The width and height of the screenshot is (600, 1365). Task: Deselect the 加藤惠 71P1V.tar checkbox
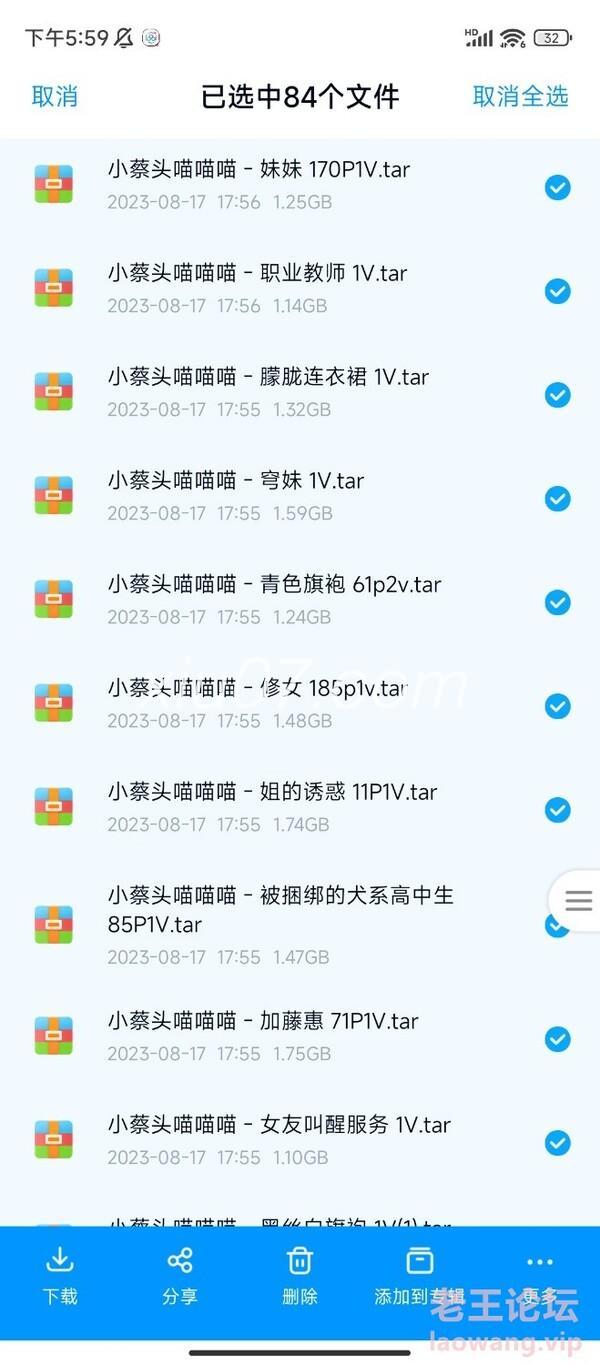pos(557,1039)
